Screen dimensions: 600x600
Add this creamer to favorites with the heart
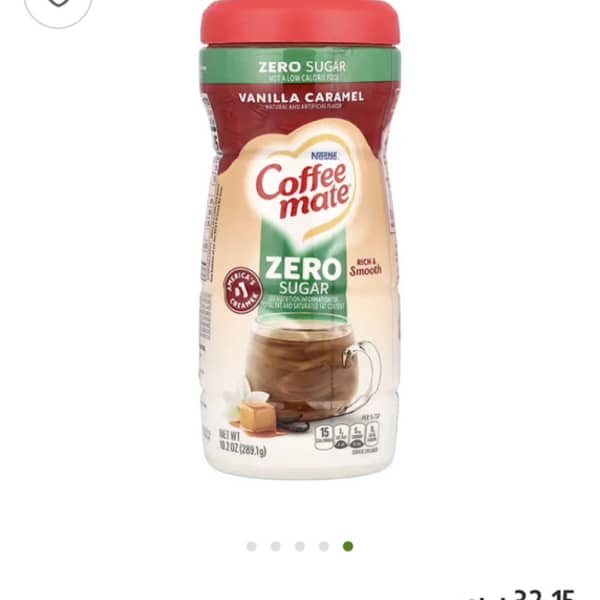pyautogui.click(x=58, y=5)
